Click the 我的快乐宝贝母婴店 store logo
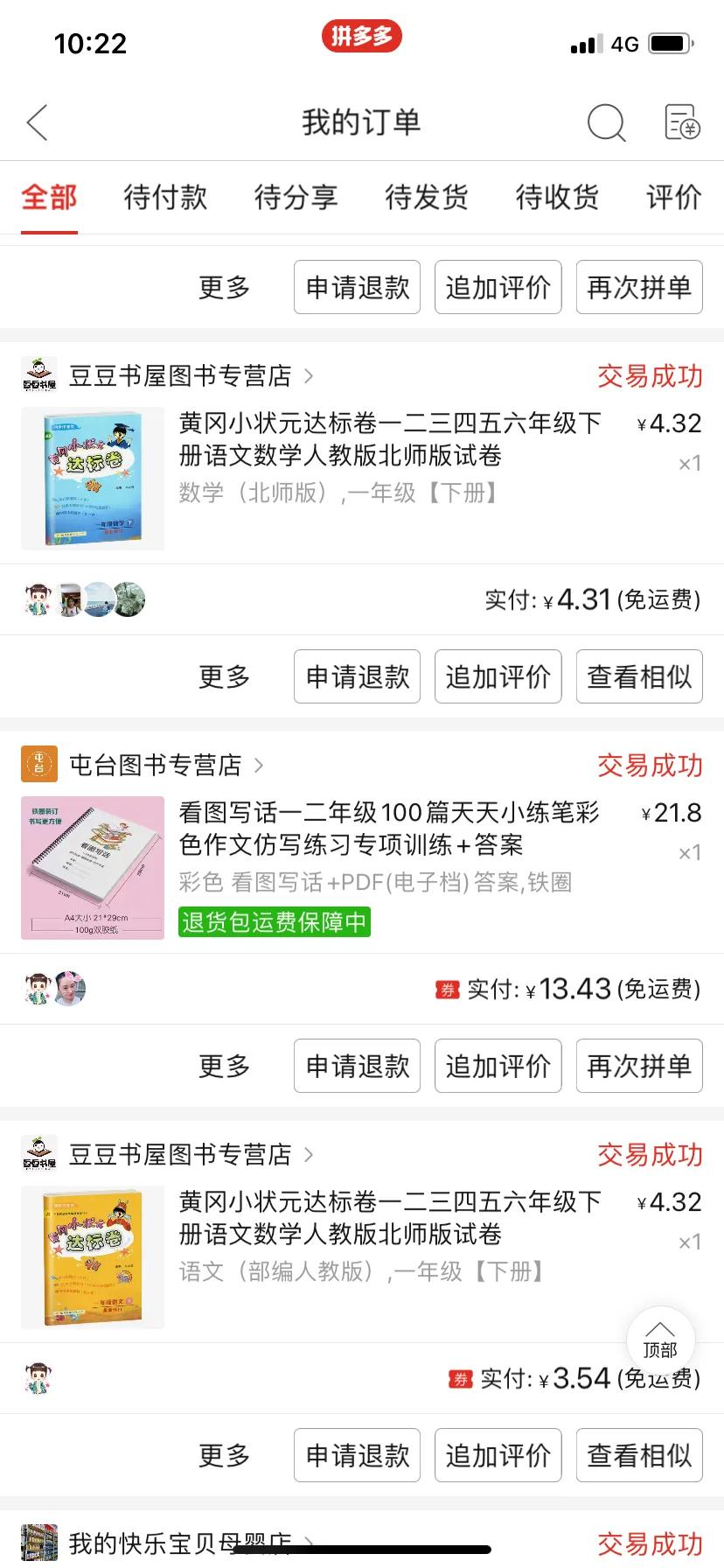The image size is (724, 1568). click(38, 1543)
